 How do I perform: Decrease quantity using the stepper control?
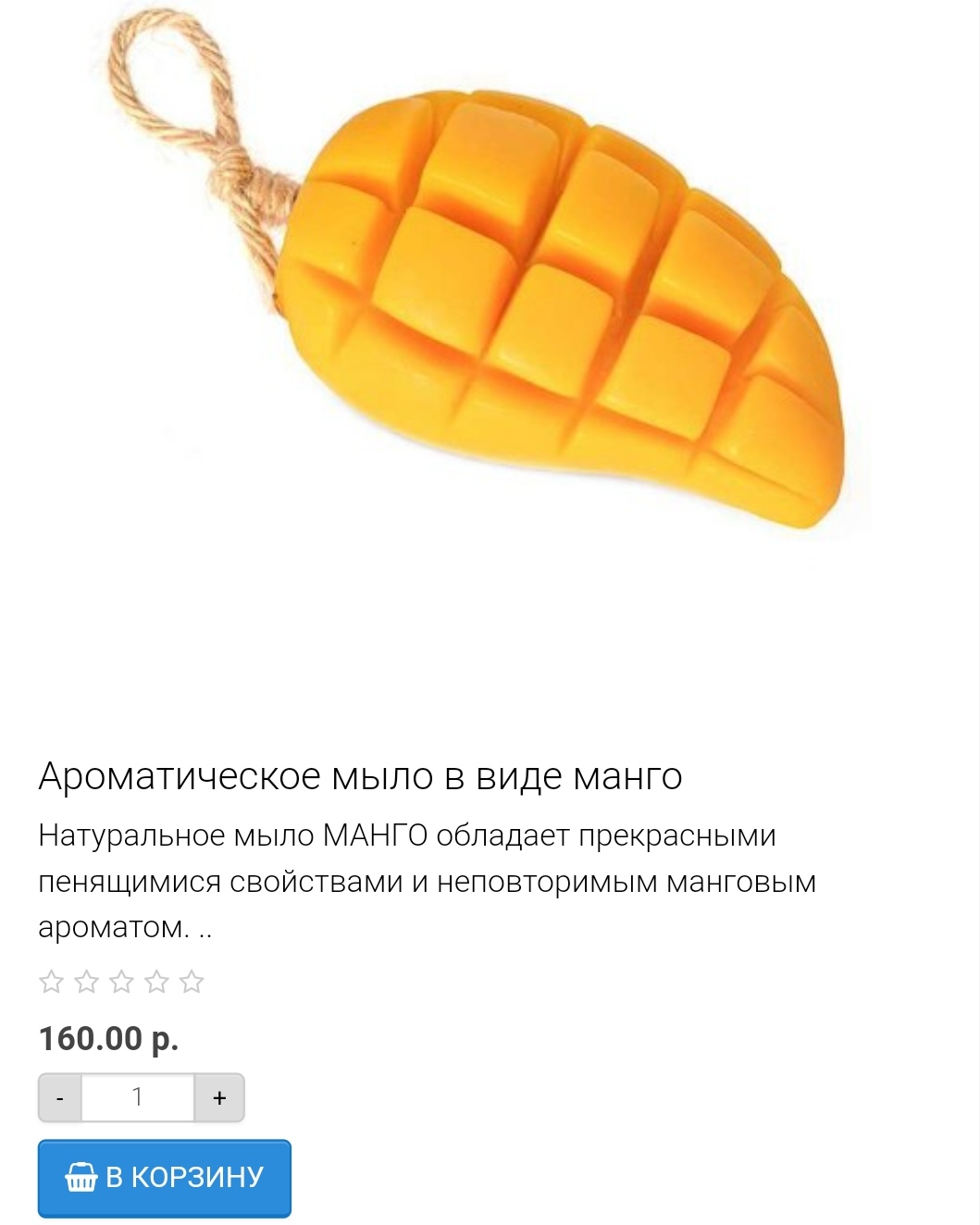point(58,1097)
